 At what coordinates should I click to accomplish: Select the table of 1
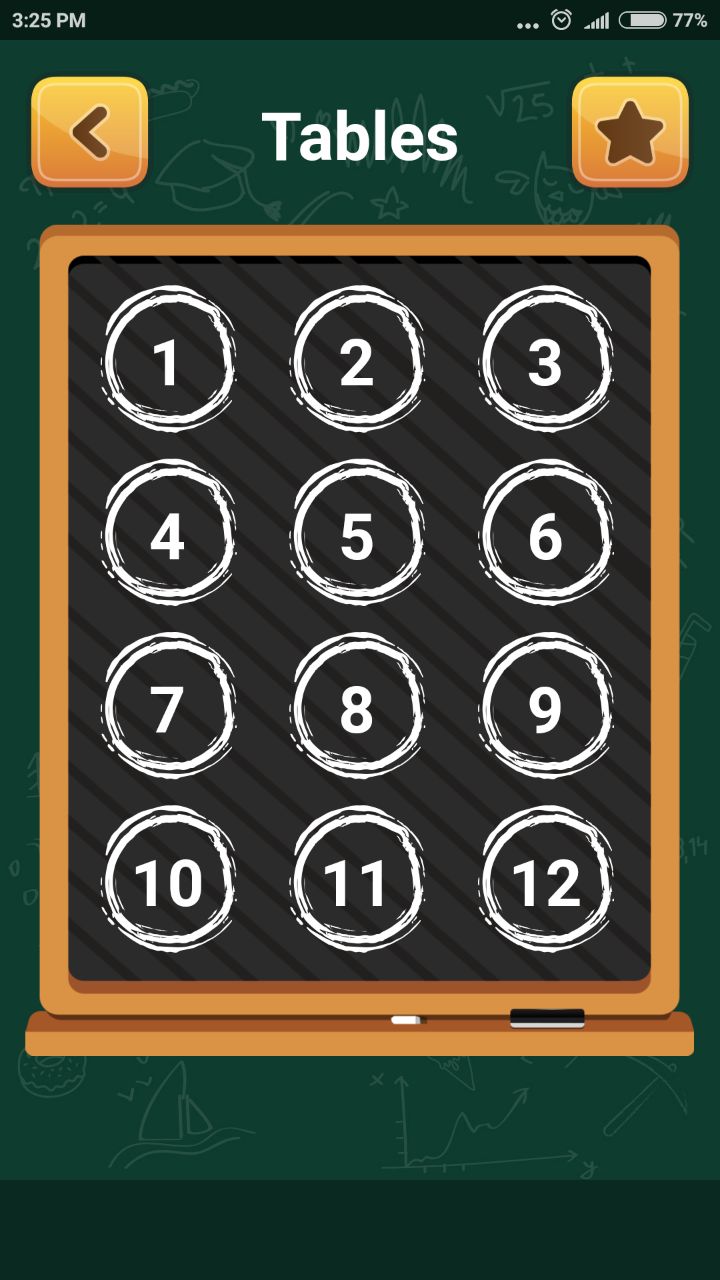click(168, 361)
